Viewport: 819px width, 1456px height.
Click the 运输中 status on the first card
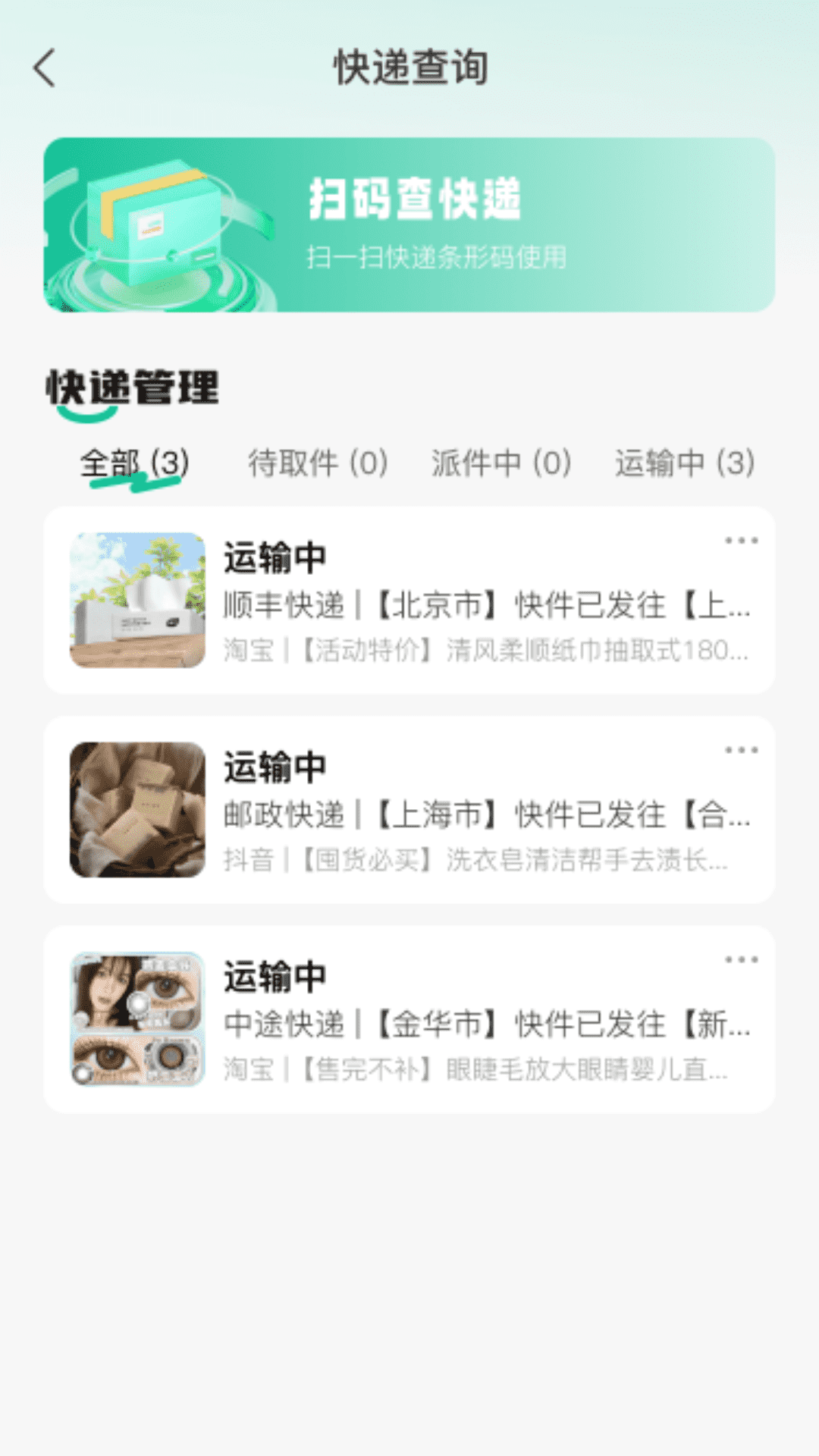[271, 555]
